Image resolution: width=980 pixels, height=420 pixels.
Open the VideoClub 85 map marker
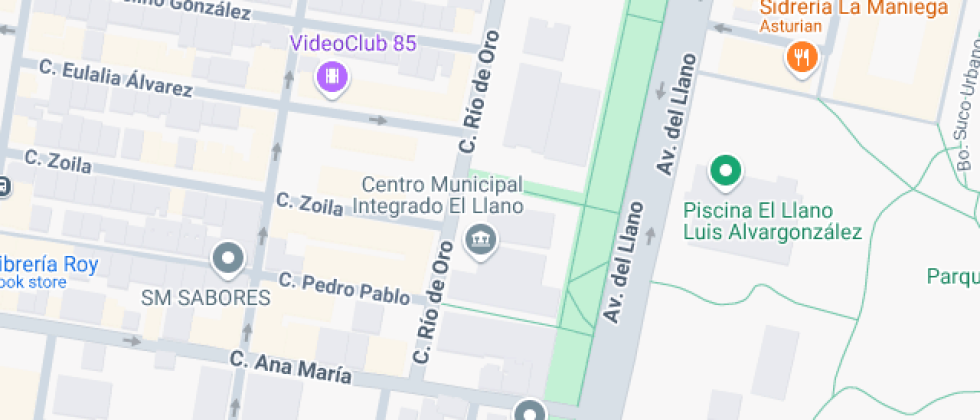point(332,76)
